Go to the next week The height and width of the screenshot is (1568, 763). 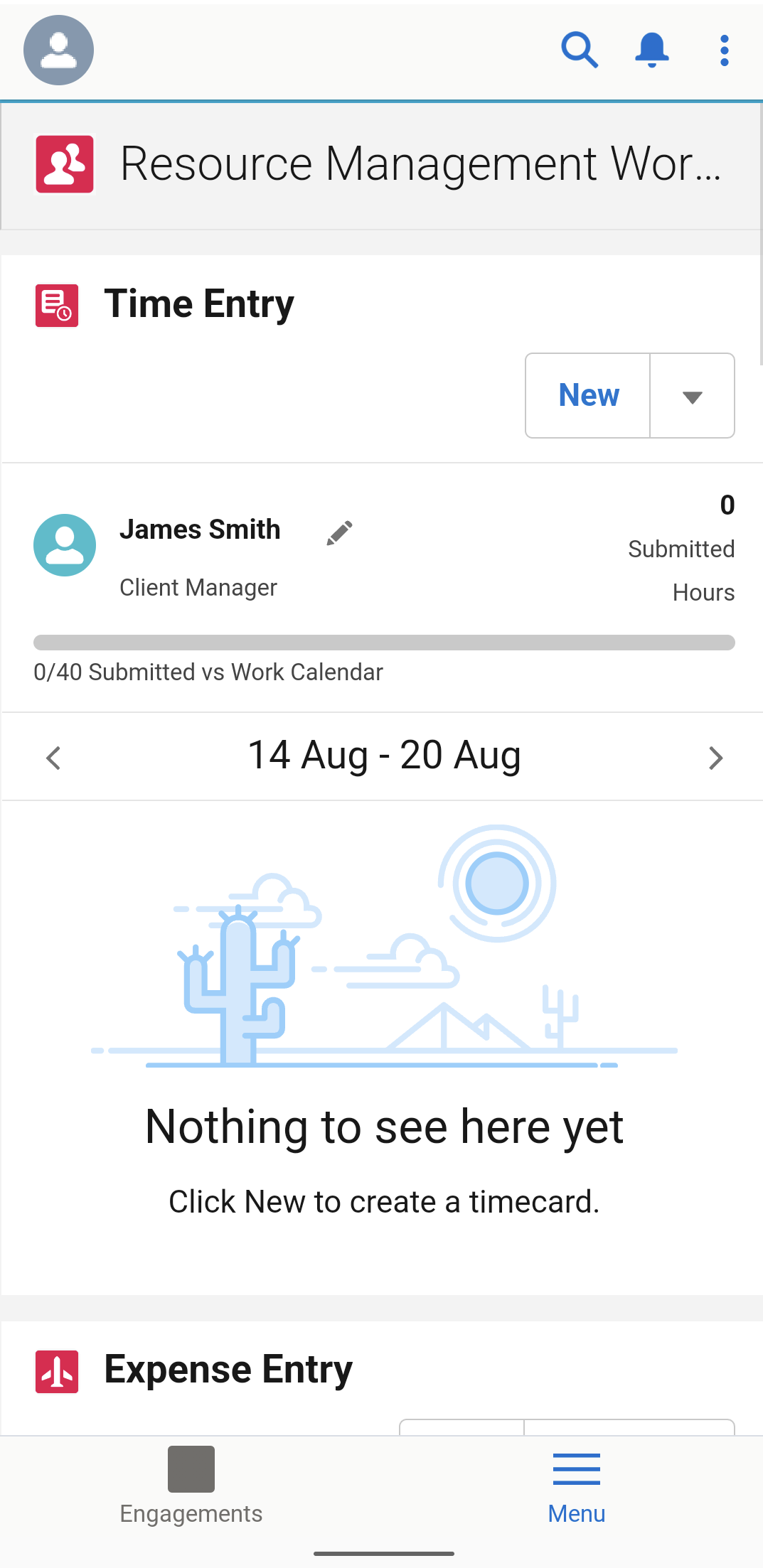[x=715, y=758]
